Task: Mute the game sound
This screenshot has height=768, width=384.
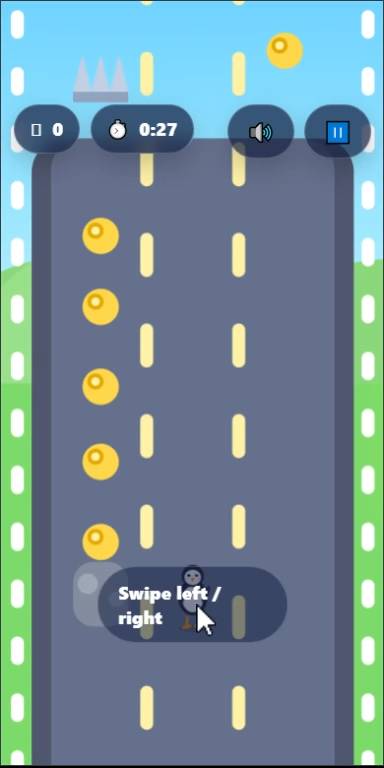Action: tap(261, 132)
